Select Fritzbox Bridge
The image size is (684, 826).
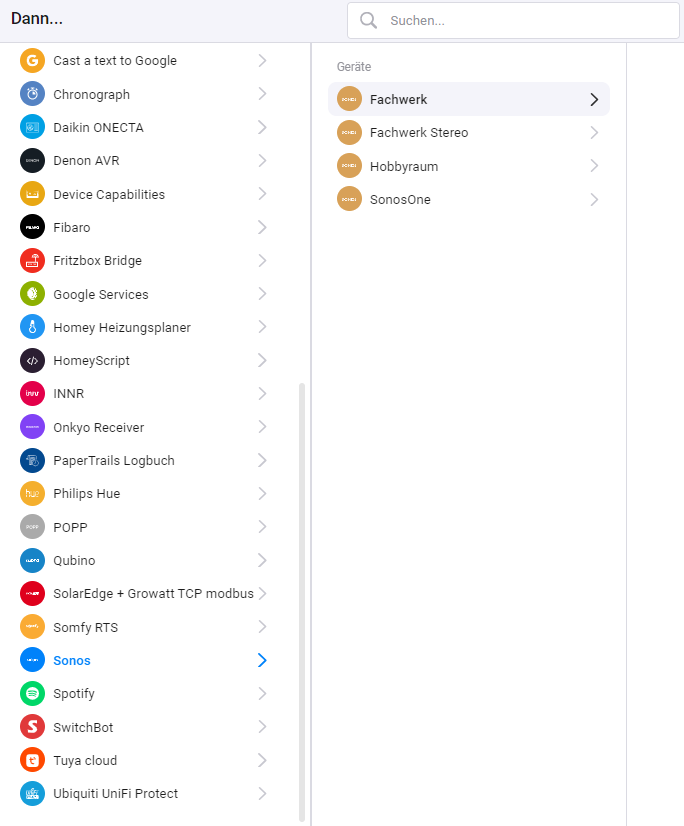point(143,261)
